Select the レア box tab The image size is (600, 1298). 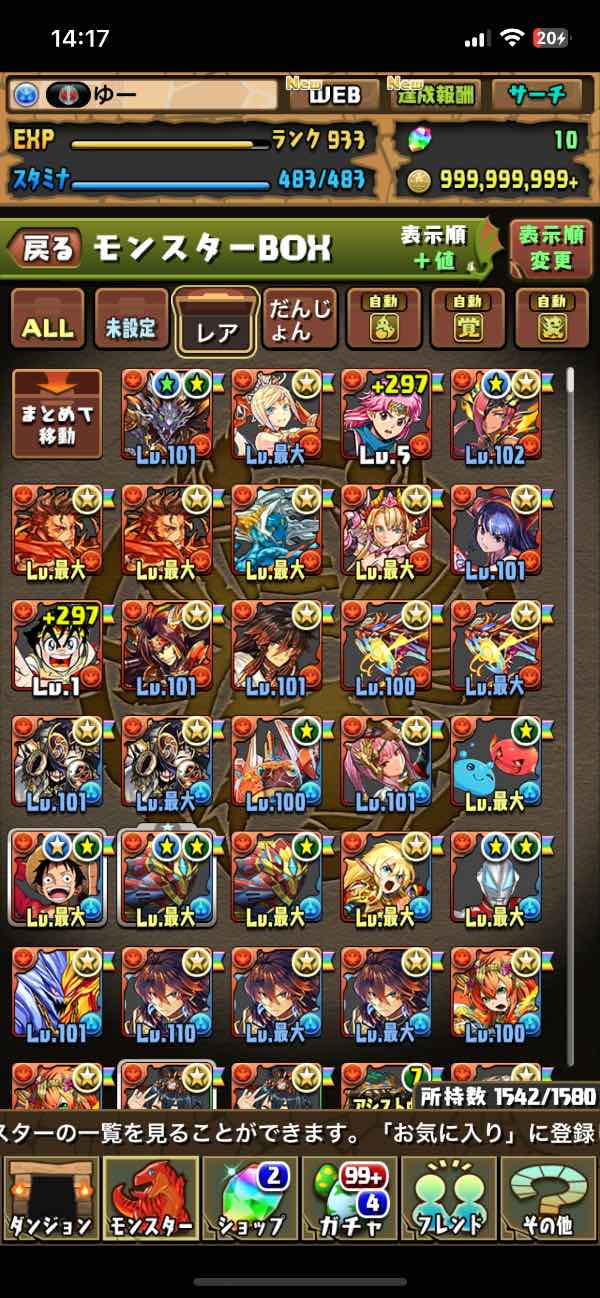click(x=215, y=322)
